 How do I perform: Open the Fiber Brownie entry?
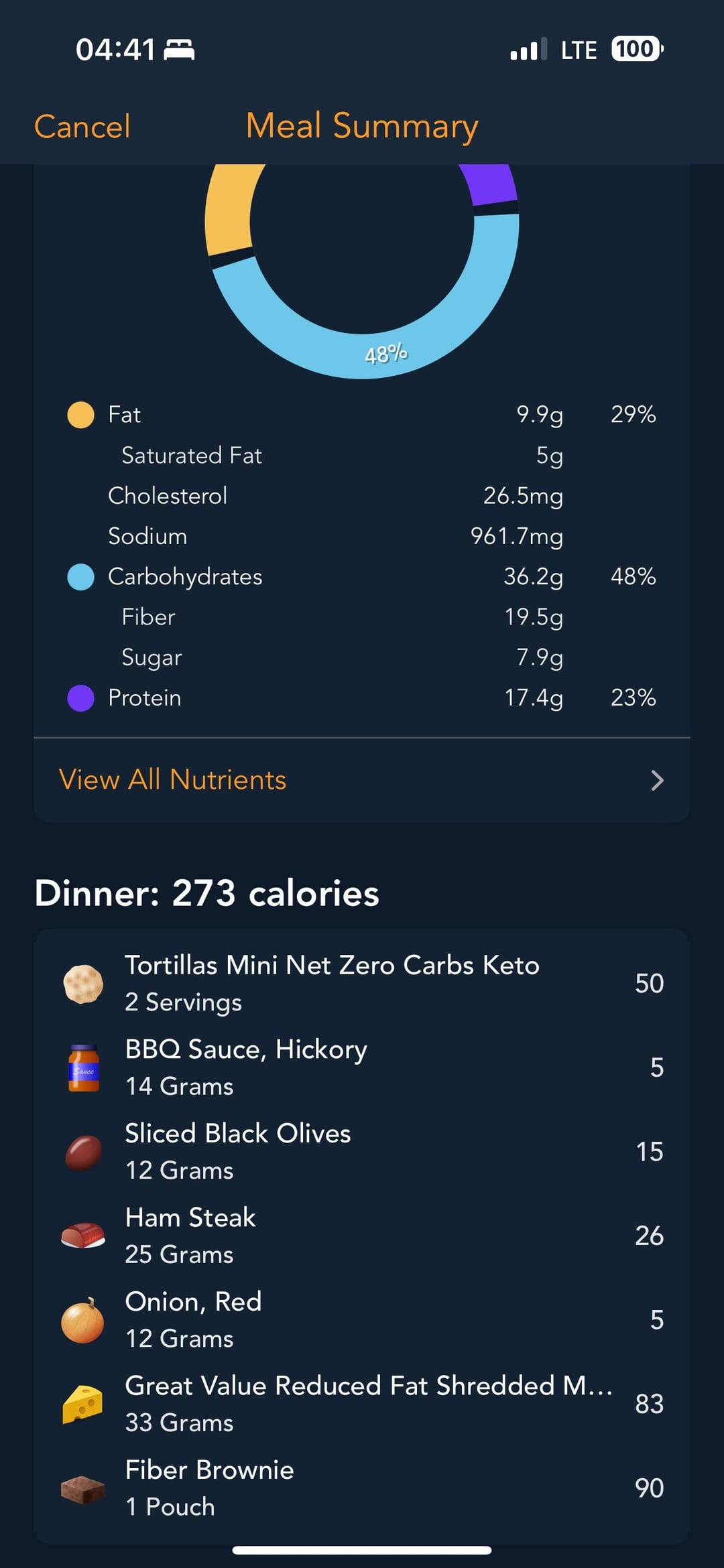pyautogui.click(x=362, y=1488)
